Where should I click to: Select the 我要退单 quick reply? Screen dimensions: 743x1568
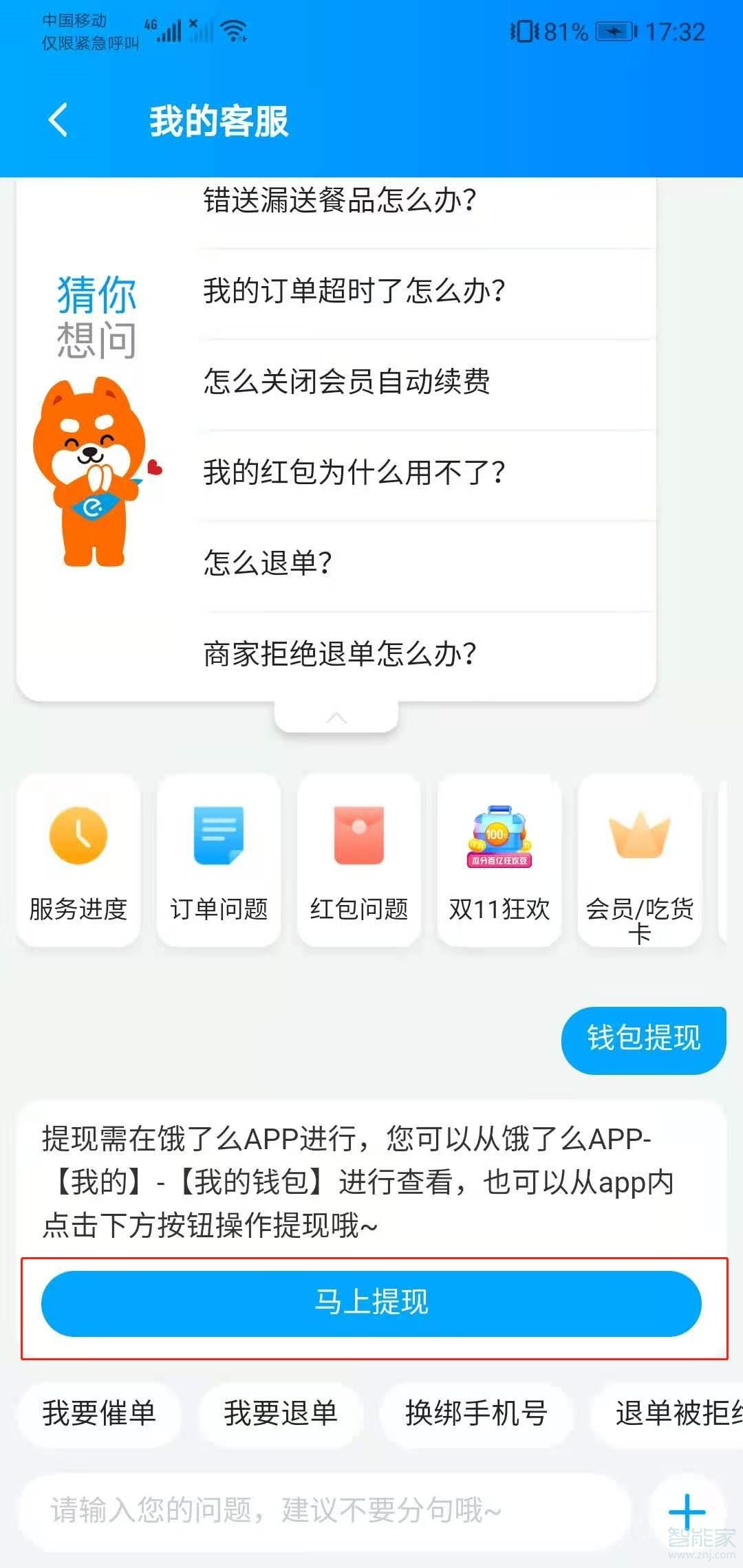point(281,1414)
